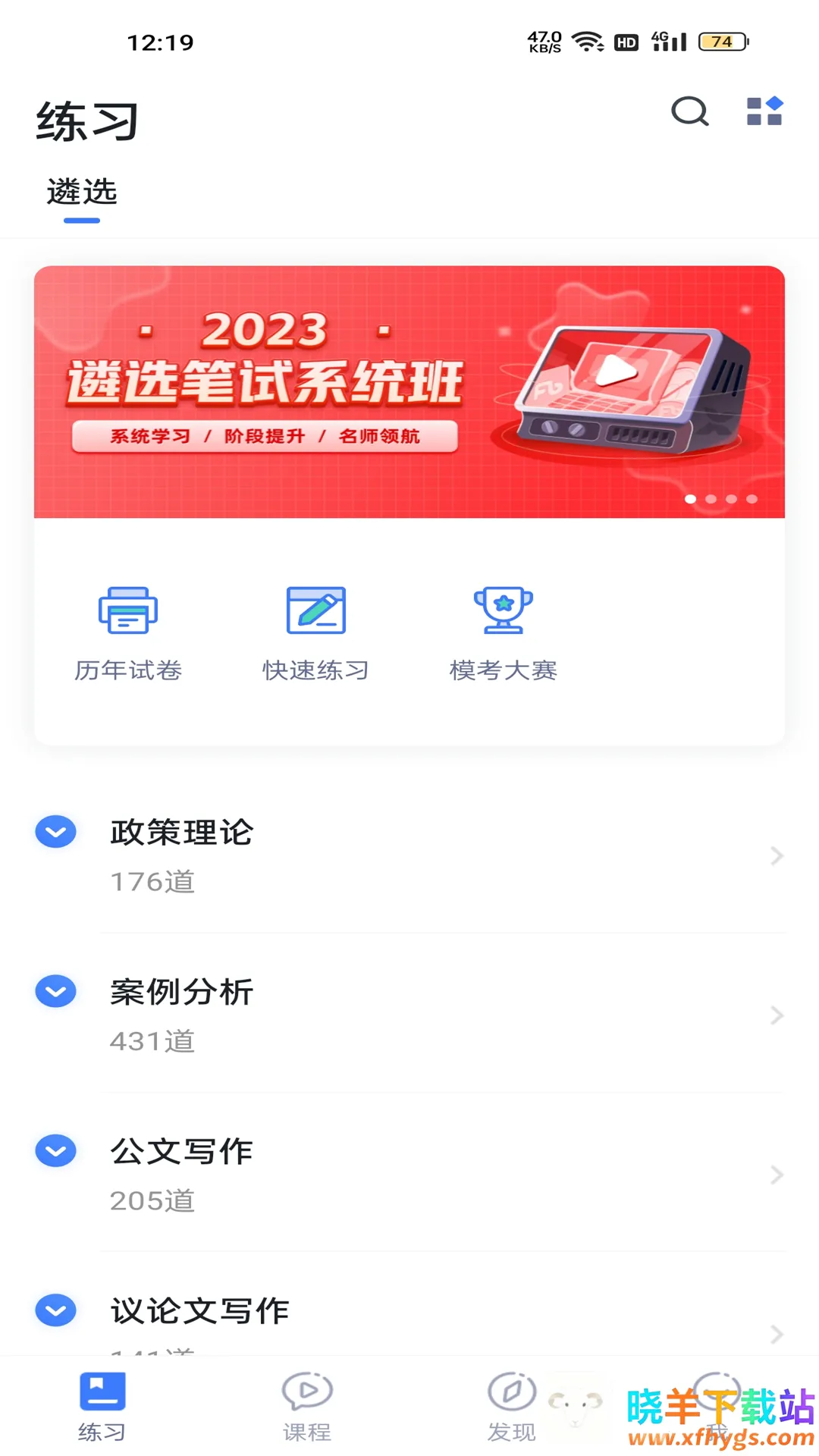Expand the 议论文写作 section
This screenshot has width=819, height=1456.
(x=56, y=1310)
